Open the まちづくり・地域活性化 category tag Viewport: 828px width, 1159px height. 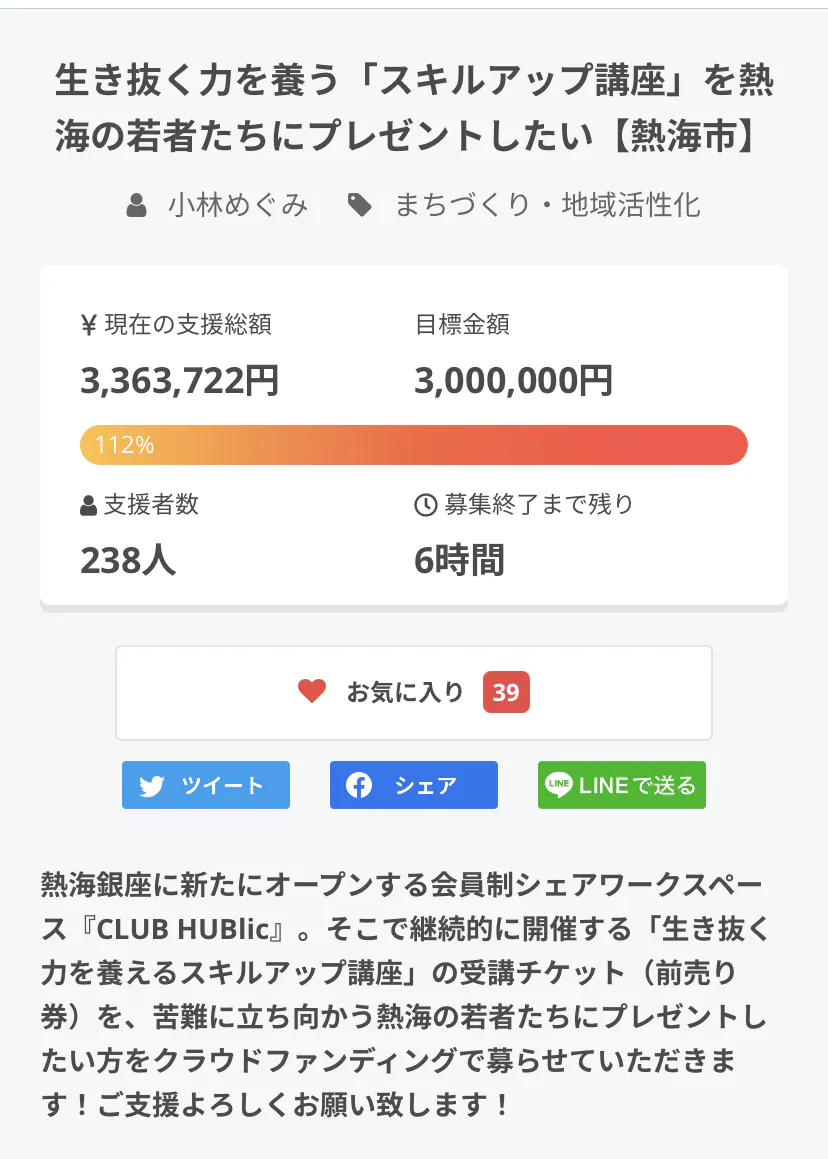pyautogui.click(x=546, y=206)
